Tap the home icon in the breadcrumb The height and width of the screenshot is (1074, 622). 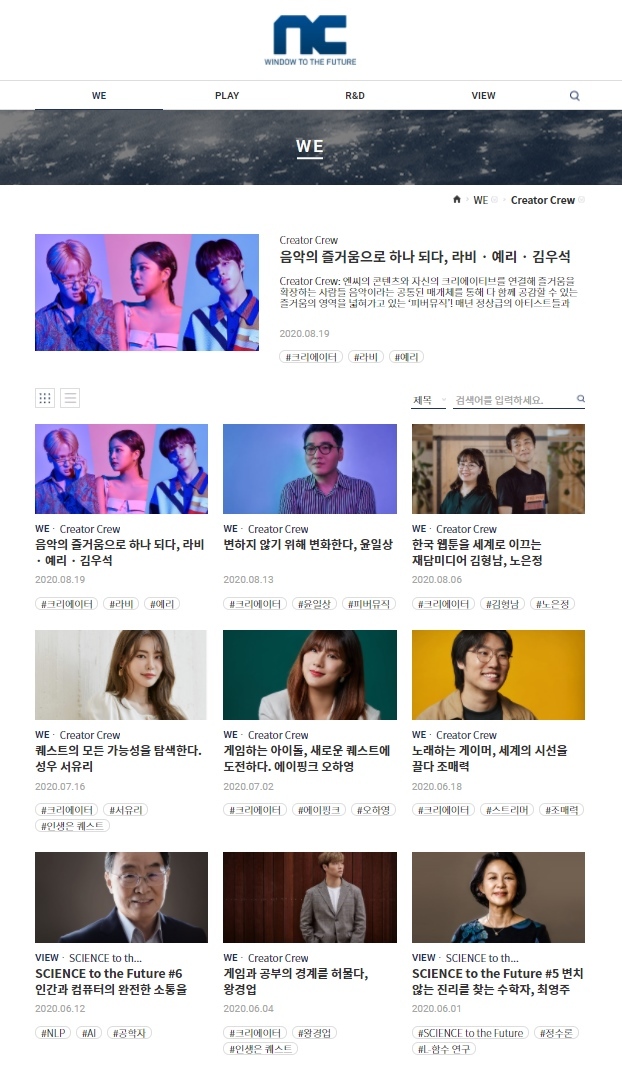coord(457,200)
